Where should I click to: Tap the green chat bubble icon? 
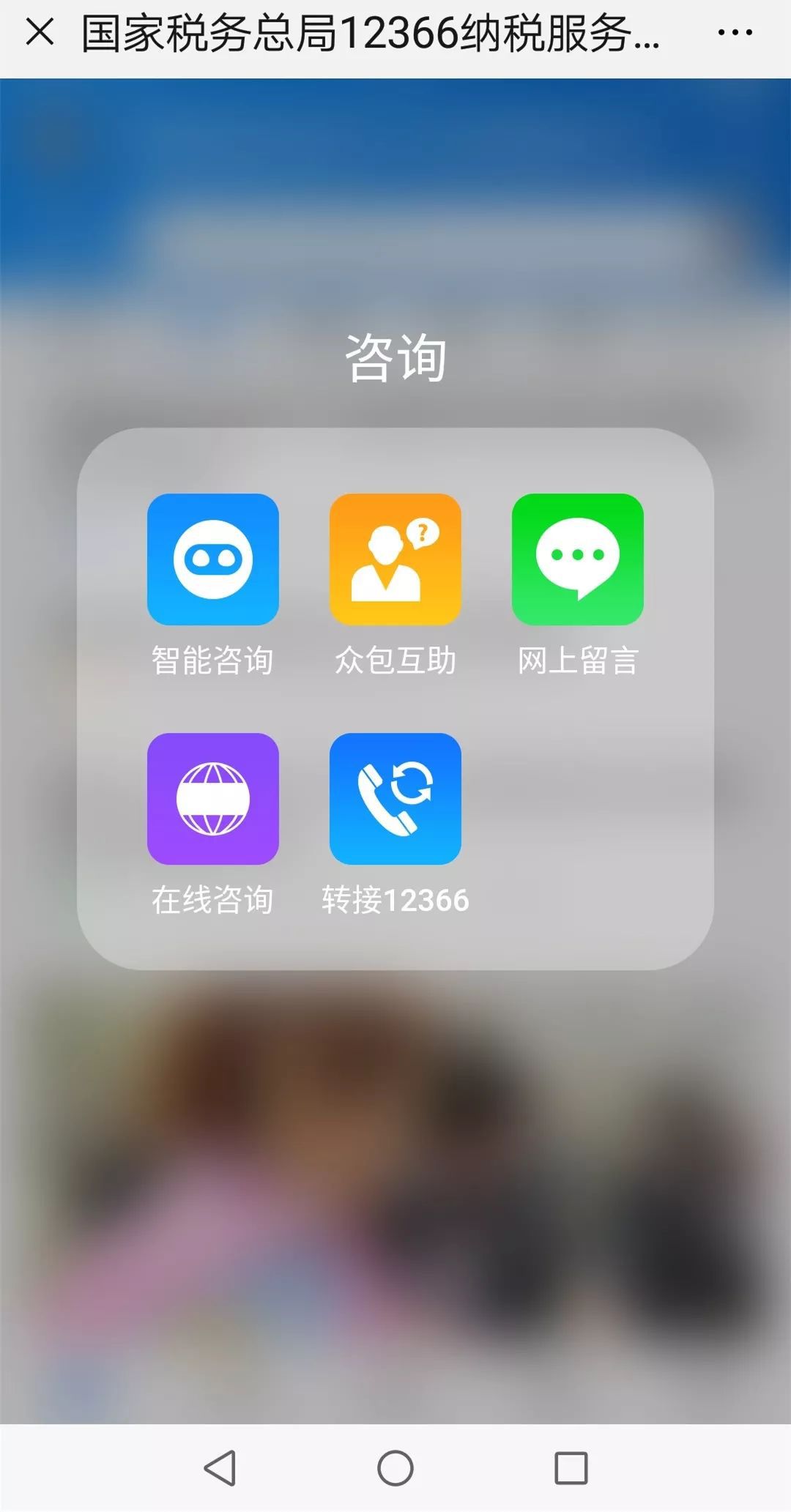pyautogui.click(x=576, y=560)
